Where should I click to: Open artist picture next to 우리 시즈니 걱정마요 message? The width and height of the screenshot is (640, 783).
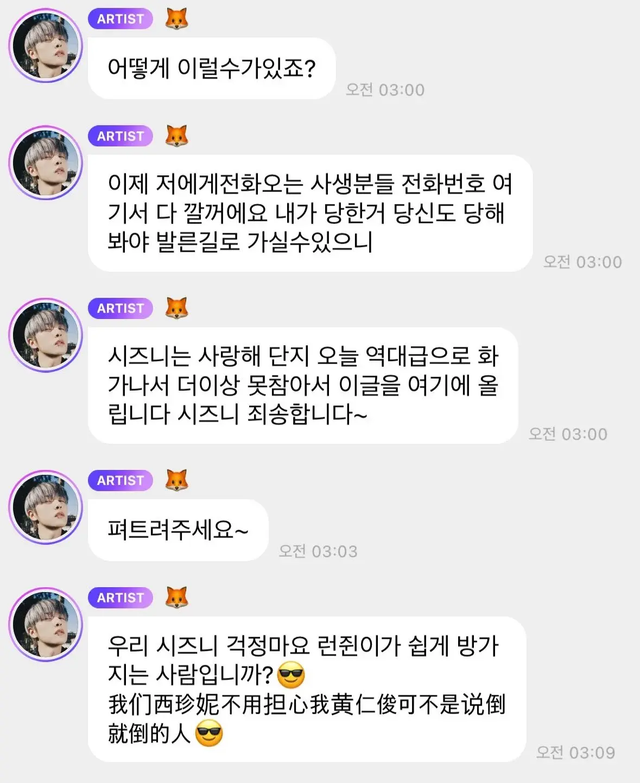[45, 624]
